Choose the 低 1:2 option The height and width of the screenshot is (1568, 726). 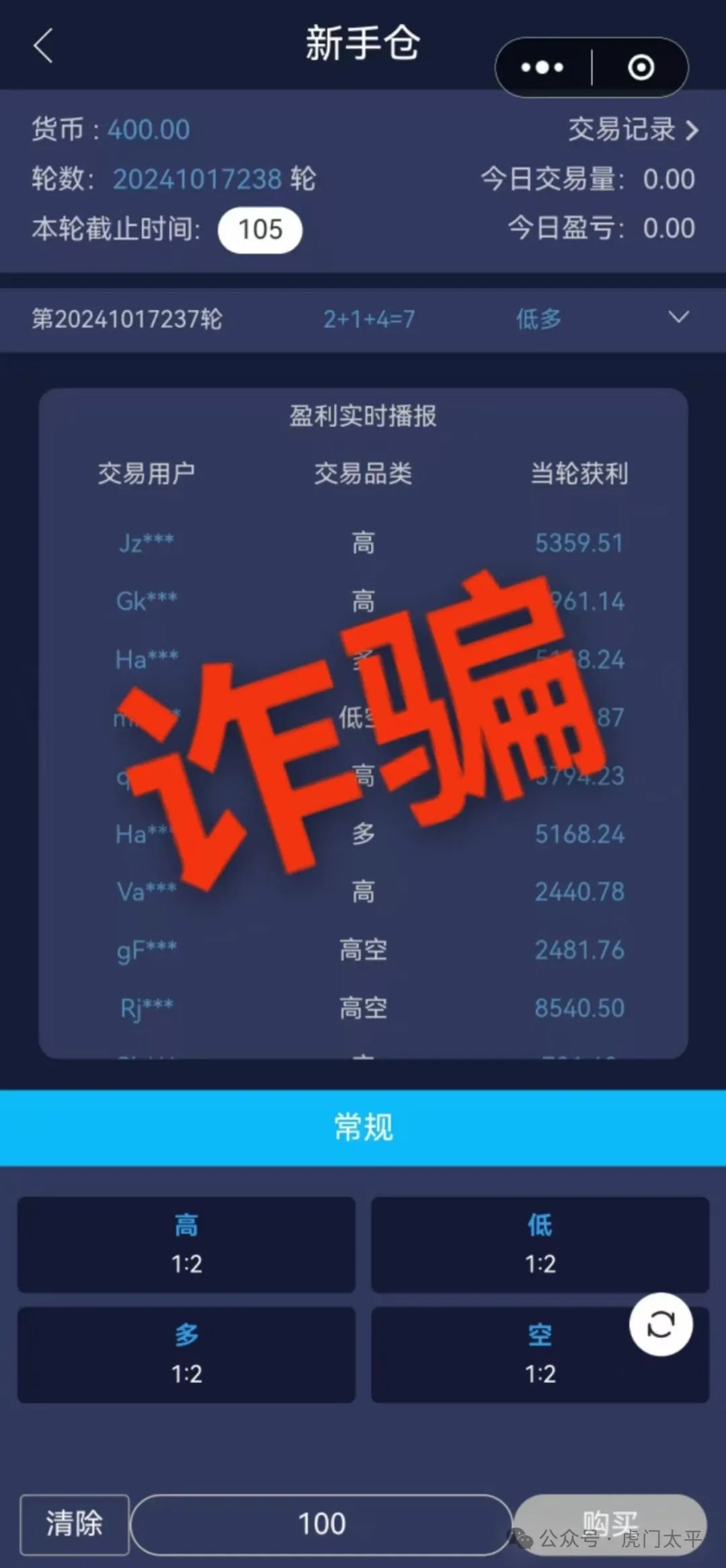[x=540, y=1244]
